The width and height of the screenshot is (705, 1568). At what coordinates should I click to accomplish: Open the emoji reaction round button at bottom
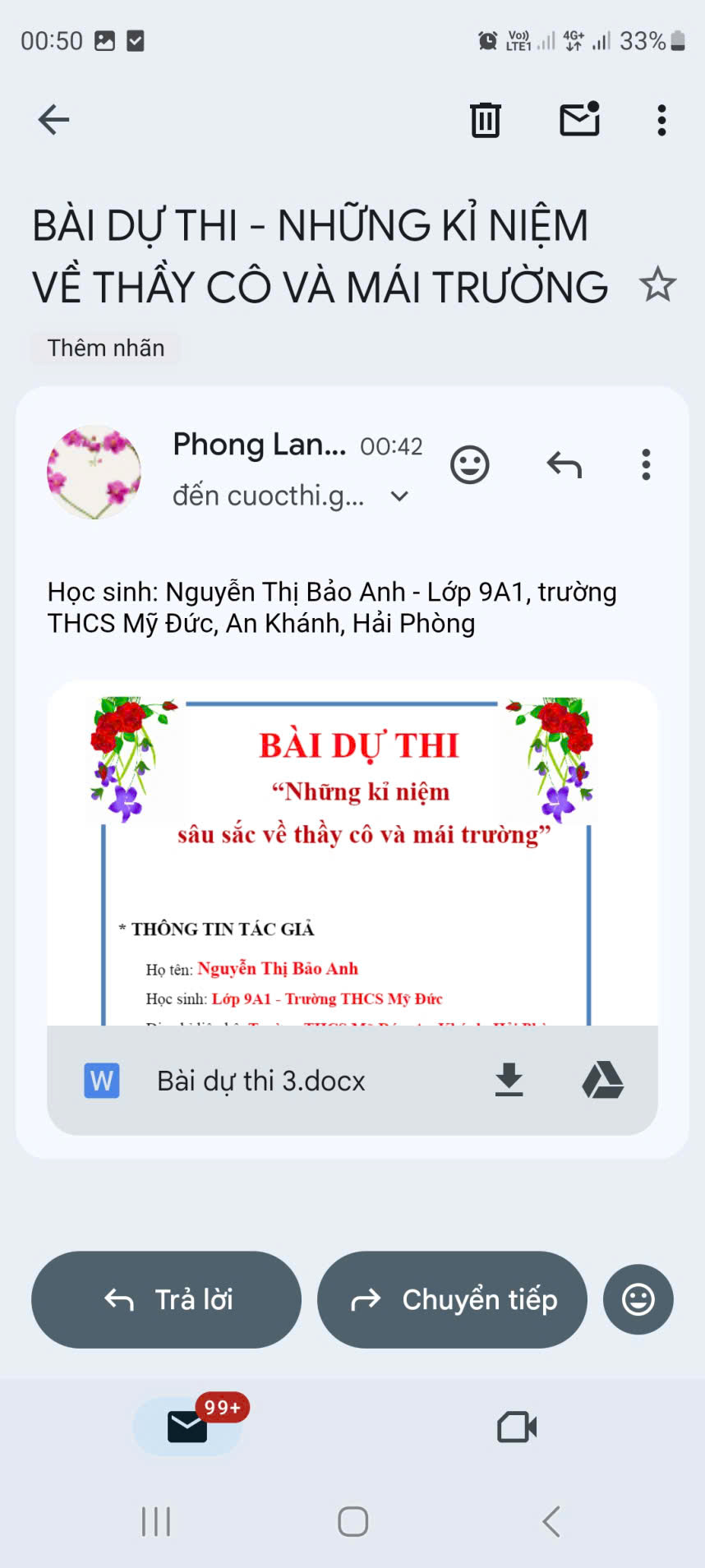tap(638, 1299)
